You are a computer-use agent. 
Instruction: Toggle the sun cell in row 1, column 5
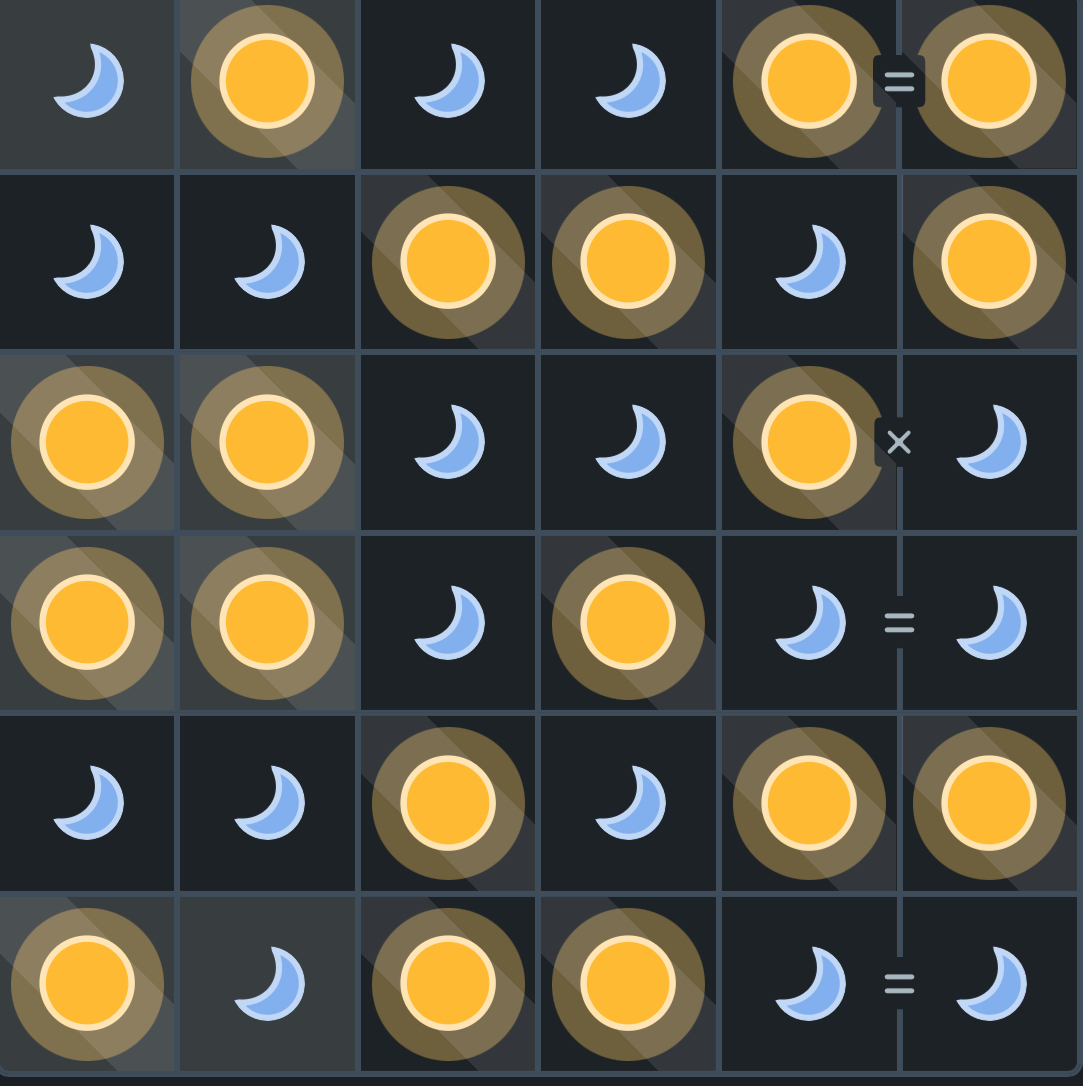pyautogui.click(x=808, y=81)
